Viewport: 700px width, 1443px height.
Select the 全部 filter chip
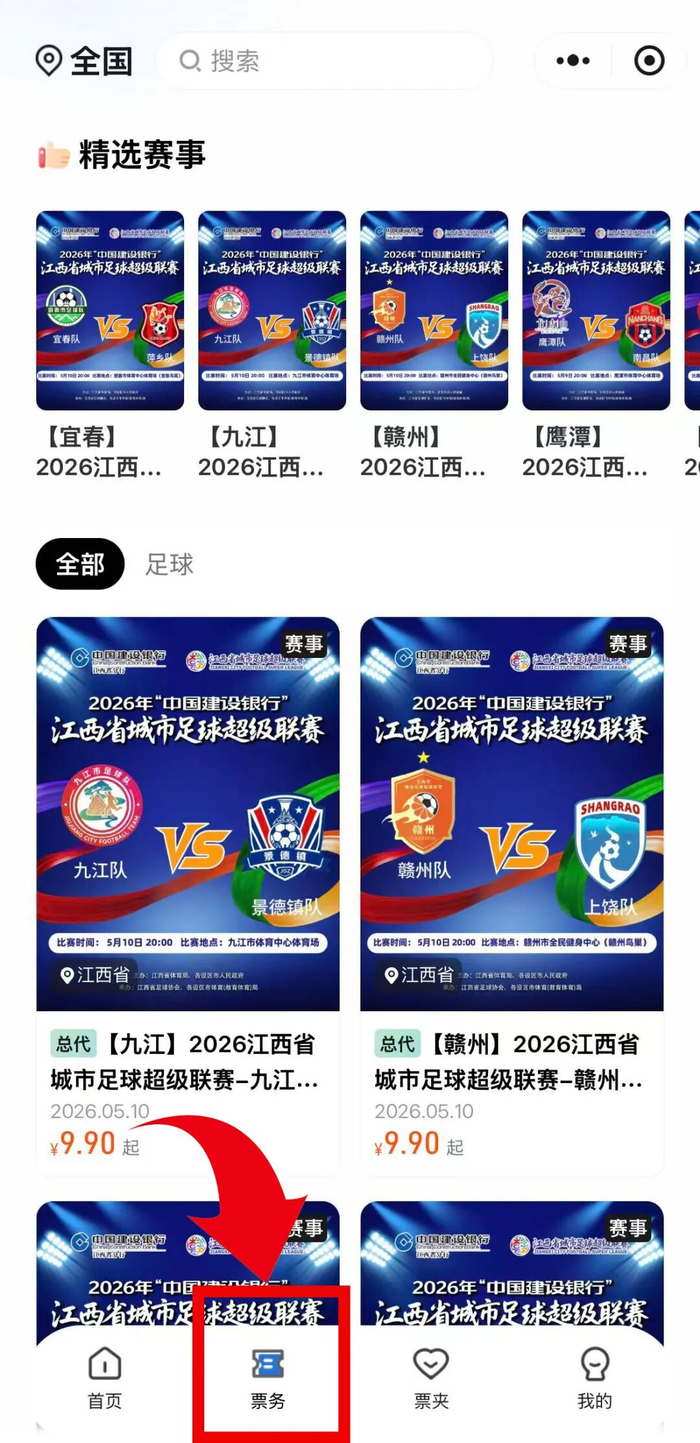coord(80,564)
